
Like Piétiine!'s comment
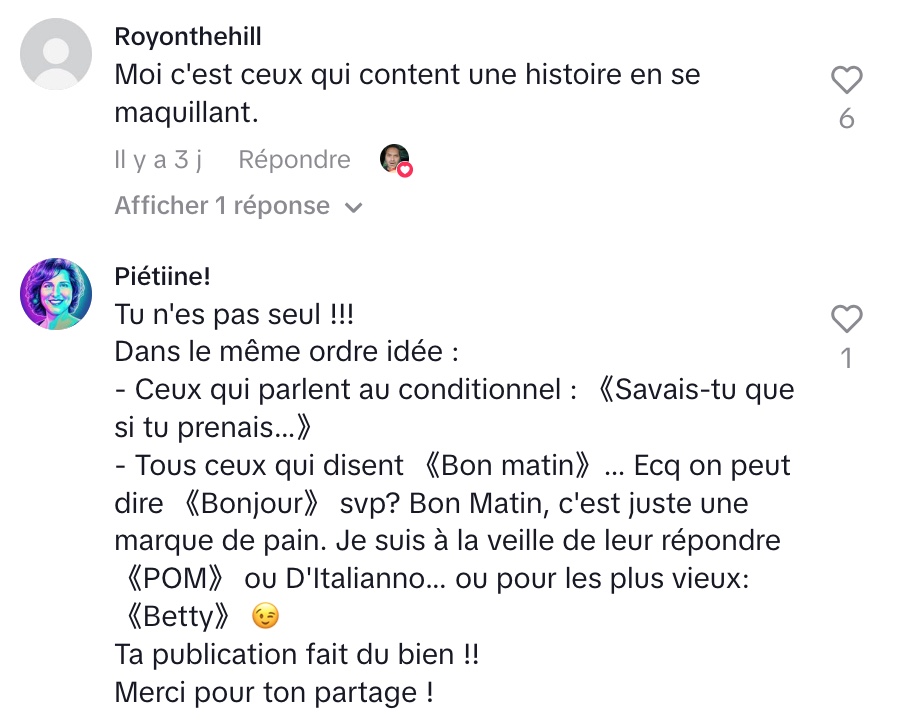[846, 320]
